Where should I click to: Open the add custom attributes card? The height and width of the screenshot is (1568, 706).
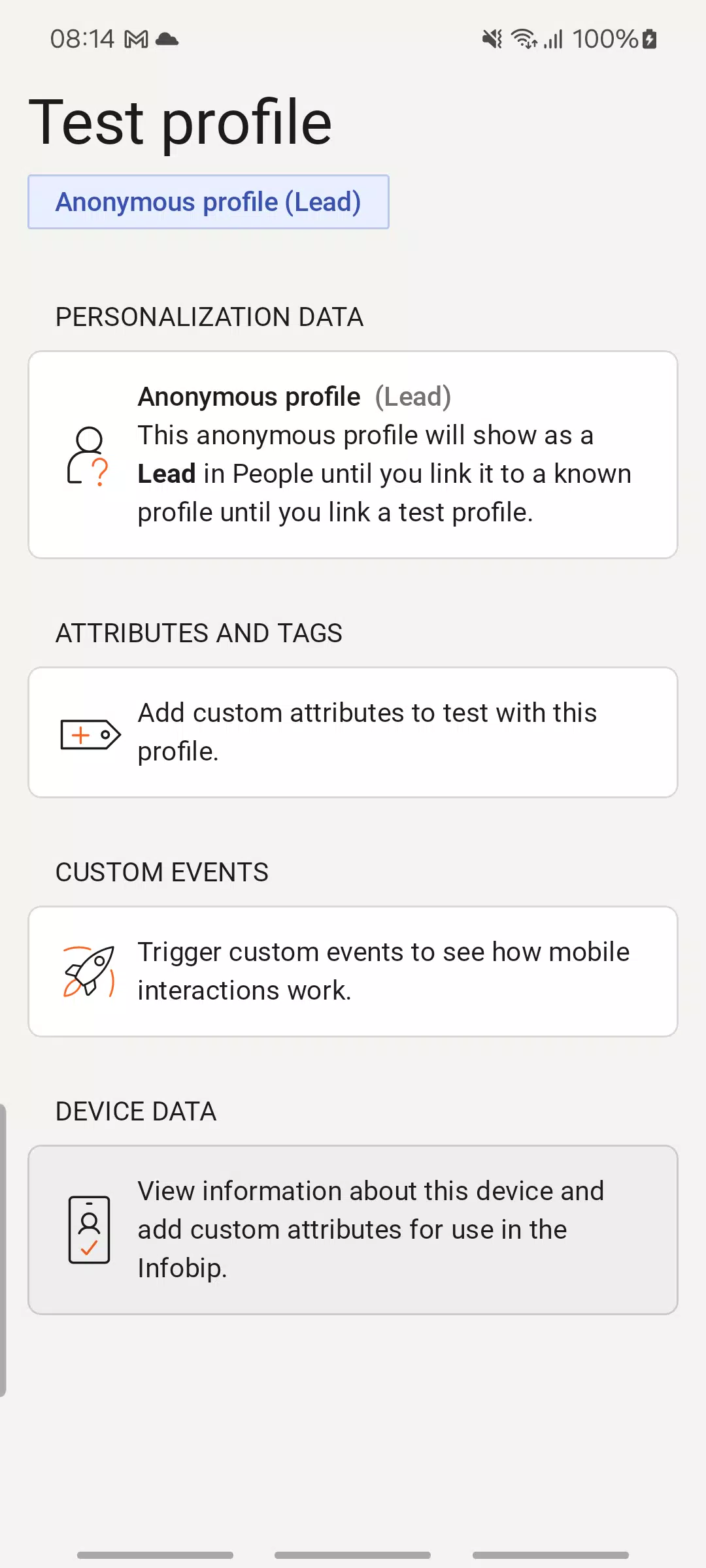[353, 732]
